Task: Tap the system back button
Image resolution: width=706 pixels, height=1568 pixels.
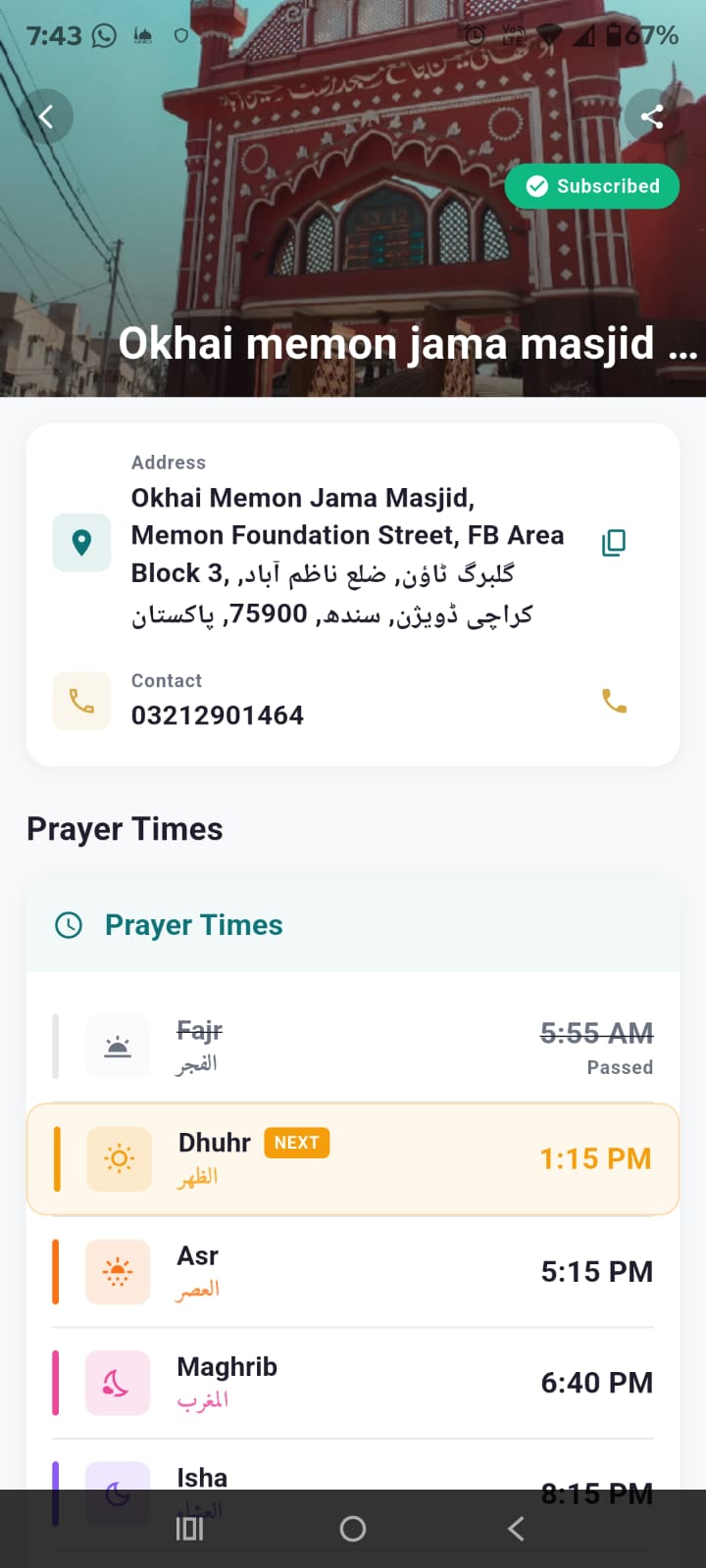Action: click(x=516, y=1529)
